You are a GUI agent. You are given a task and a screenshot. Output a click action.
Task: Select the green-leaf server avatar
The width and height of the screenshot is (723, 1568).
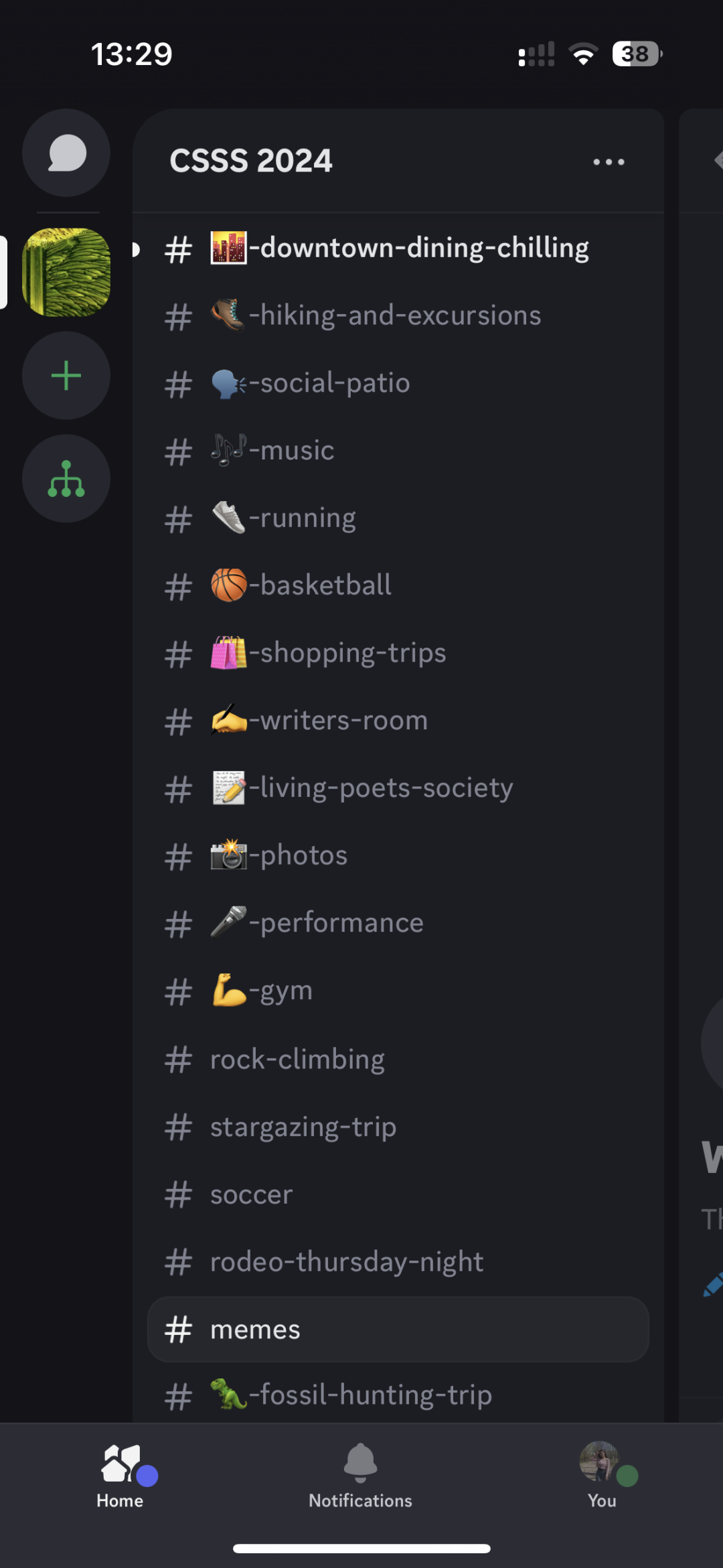[x=66, y=273]
